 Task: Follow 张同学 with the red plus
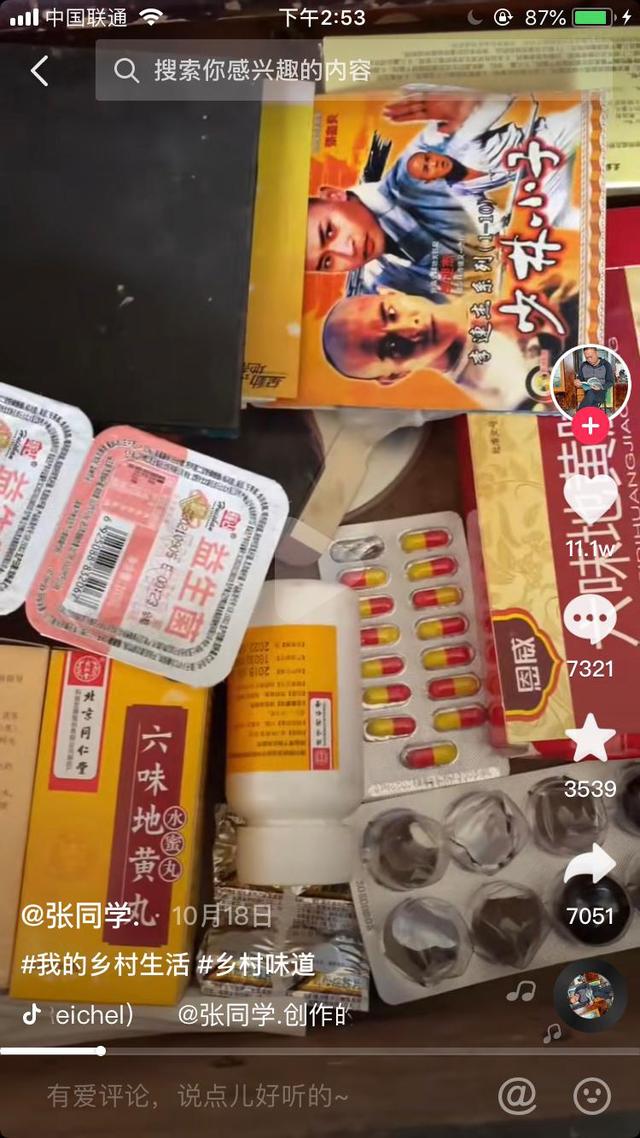591,426
